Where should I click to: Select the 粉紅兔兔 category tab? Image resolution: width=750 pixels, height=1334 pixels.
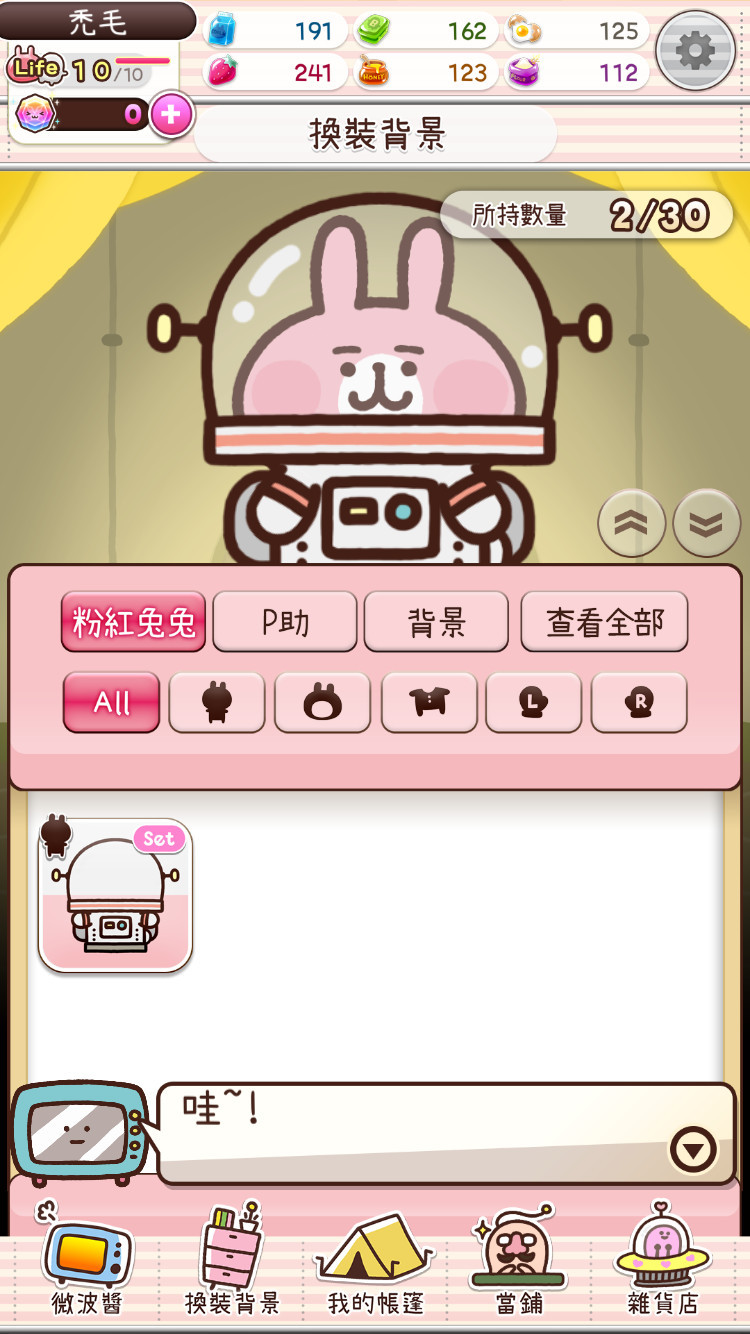click(x=134, y=622)
